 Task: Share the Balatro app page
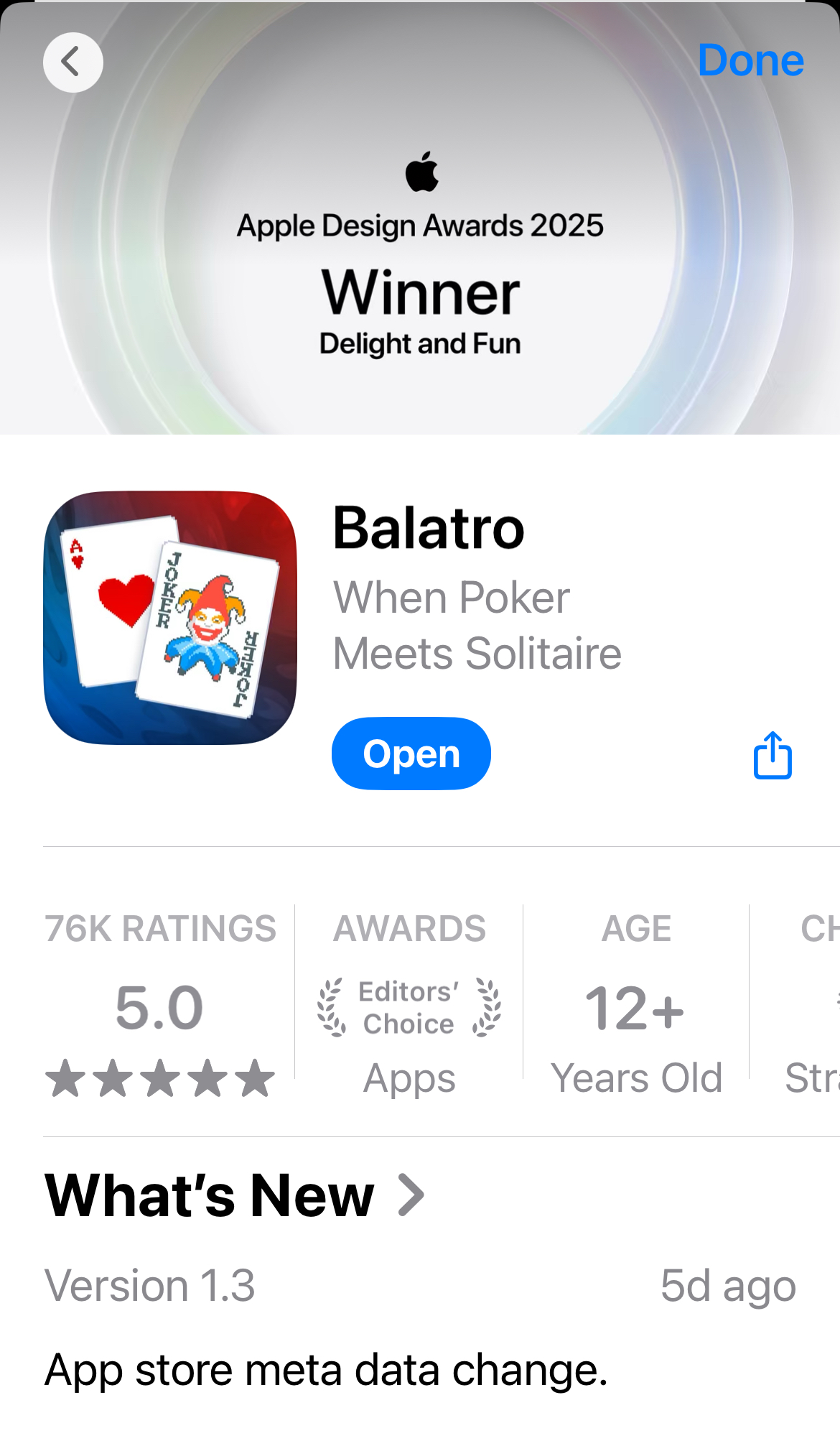click(x=773, y=755)
